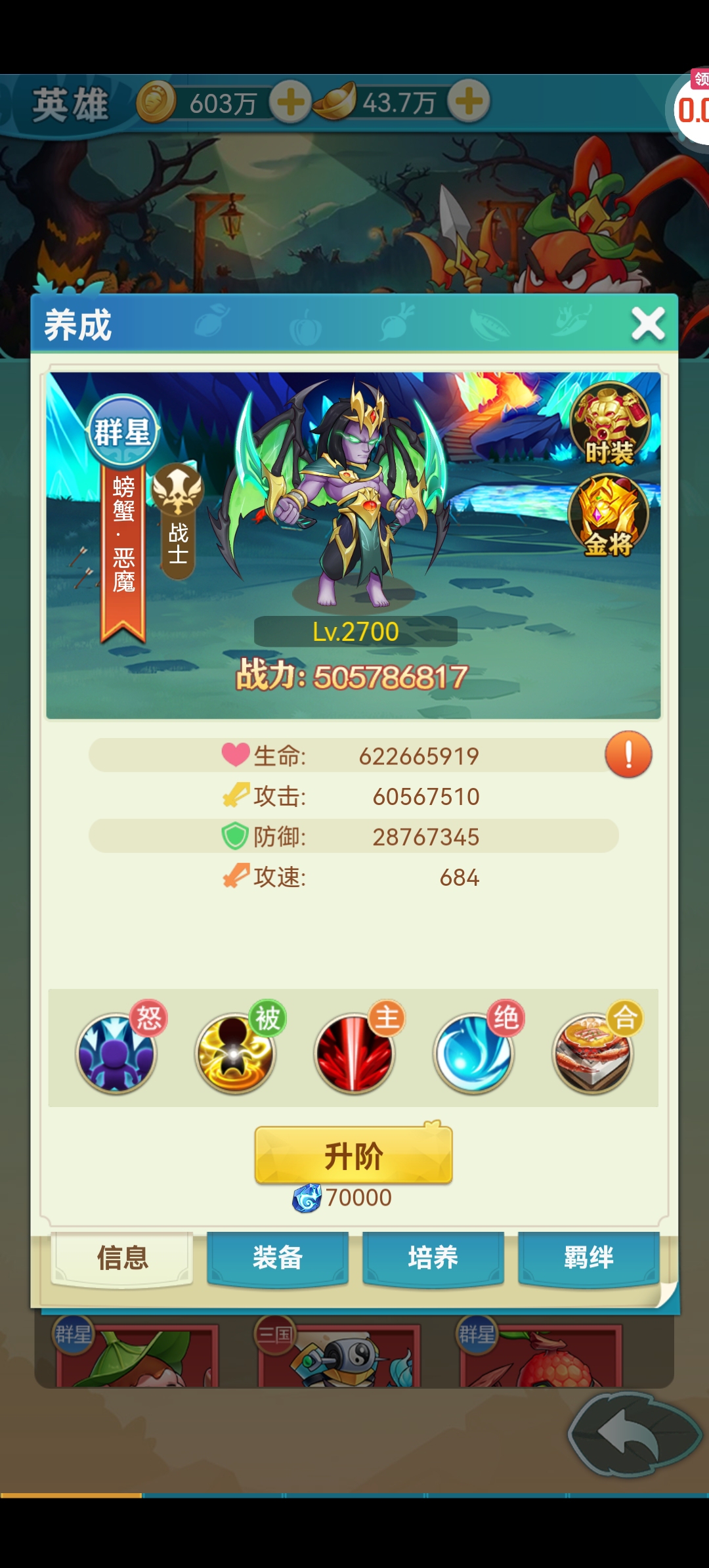Close the 养成 dialog

coord(647,324)
